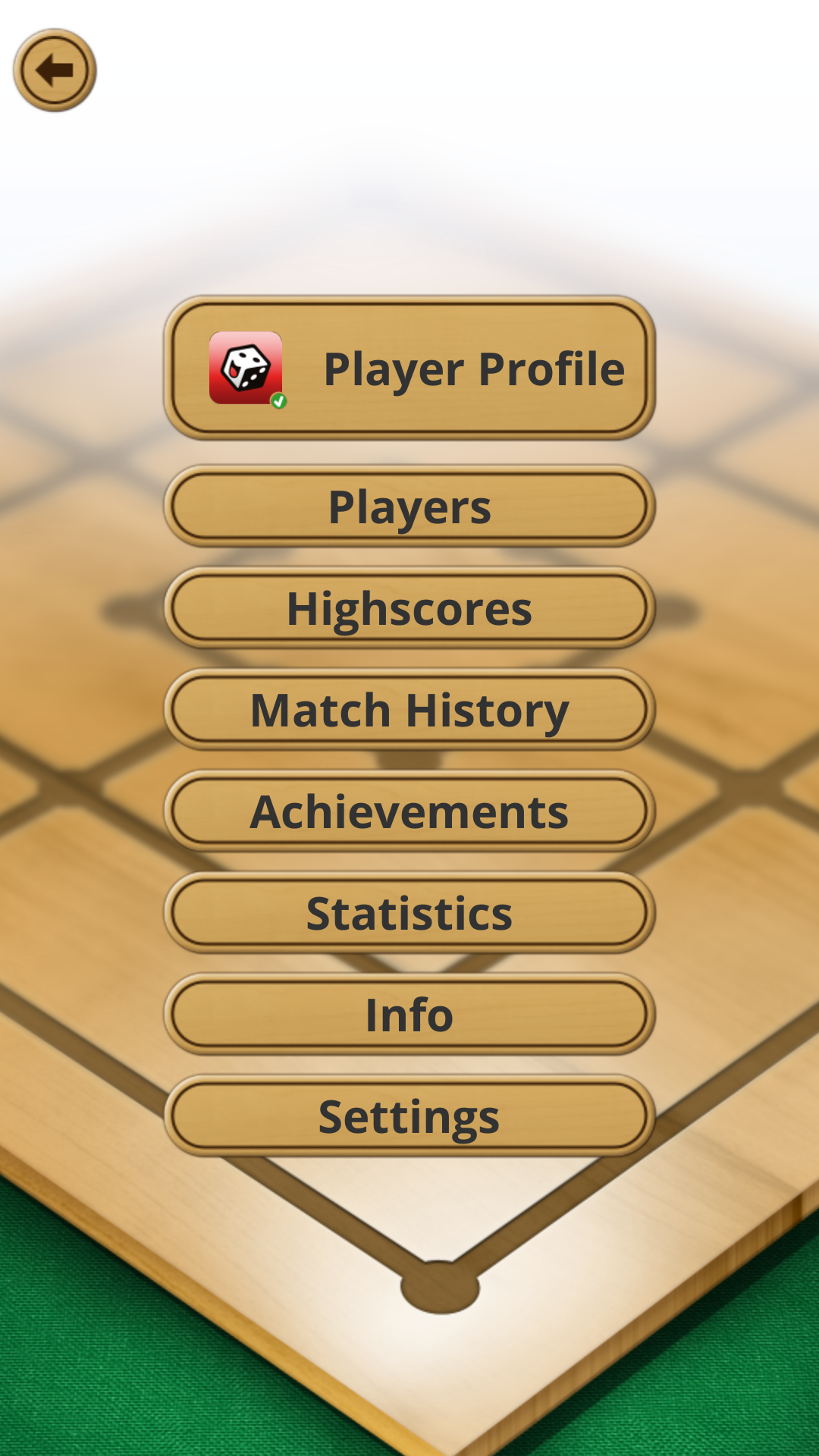This screenshot has height=1456, width=819.
Task: Show Achievements
Action: click(409, 811)
